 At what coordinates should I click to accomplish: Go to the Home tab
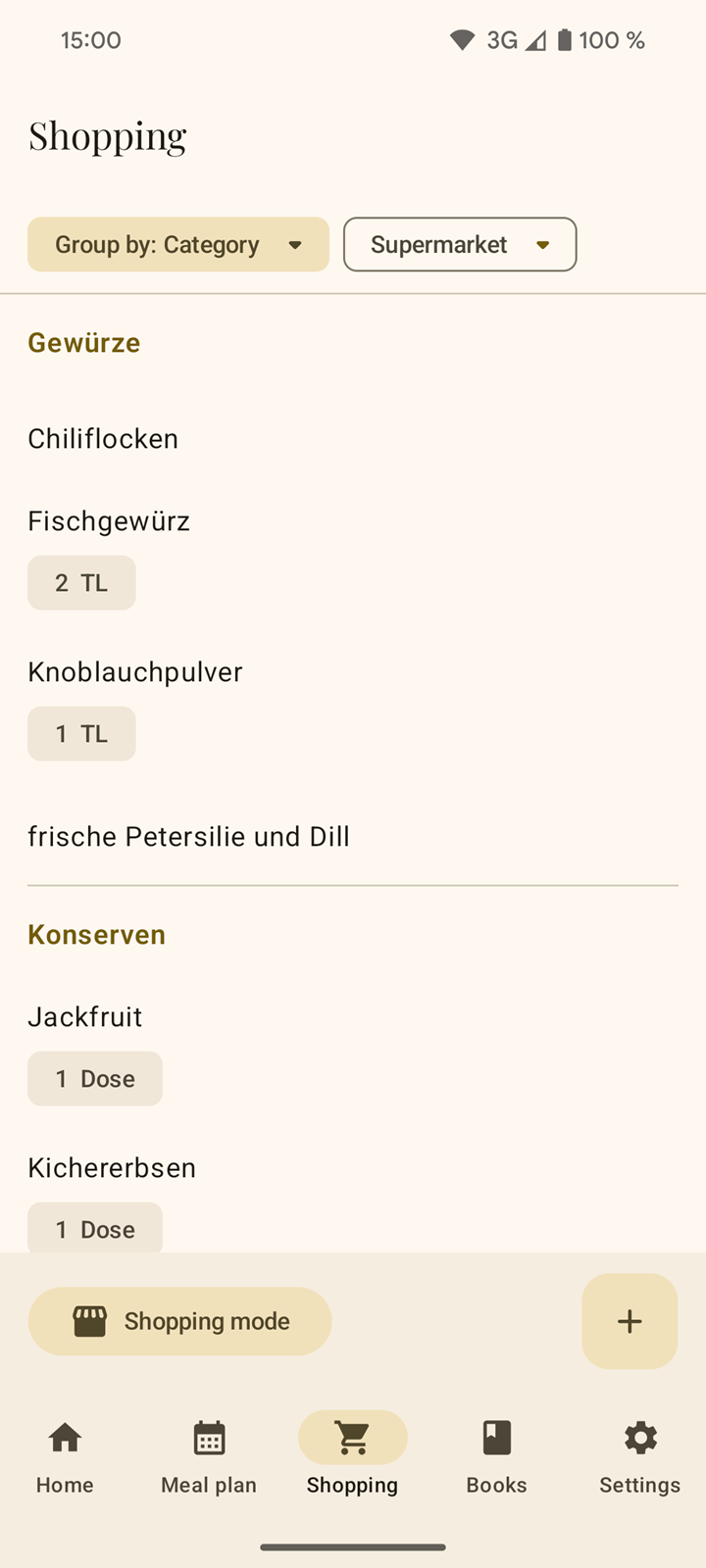click(65, 1456)
